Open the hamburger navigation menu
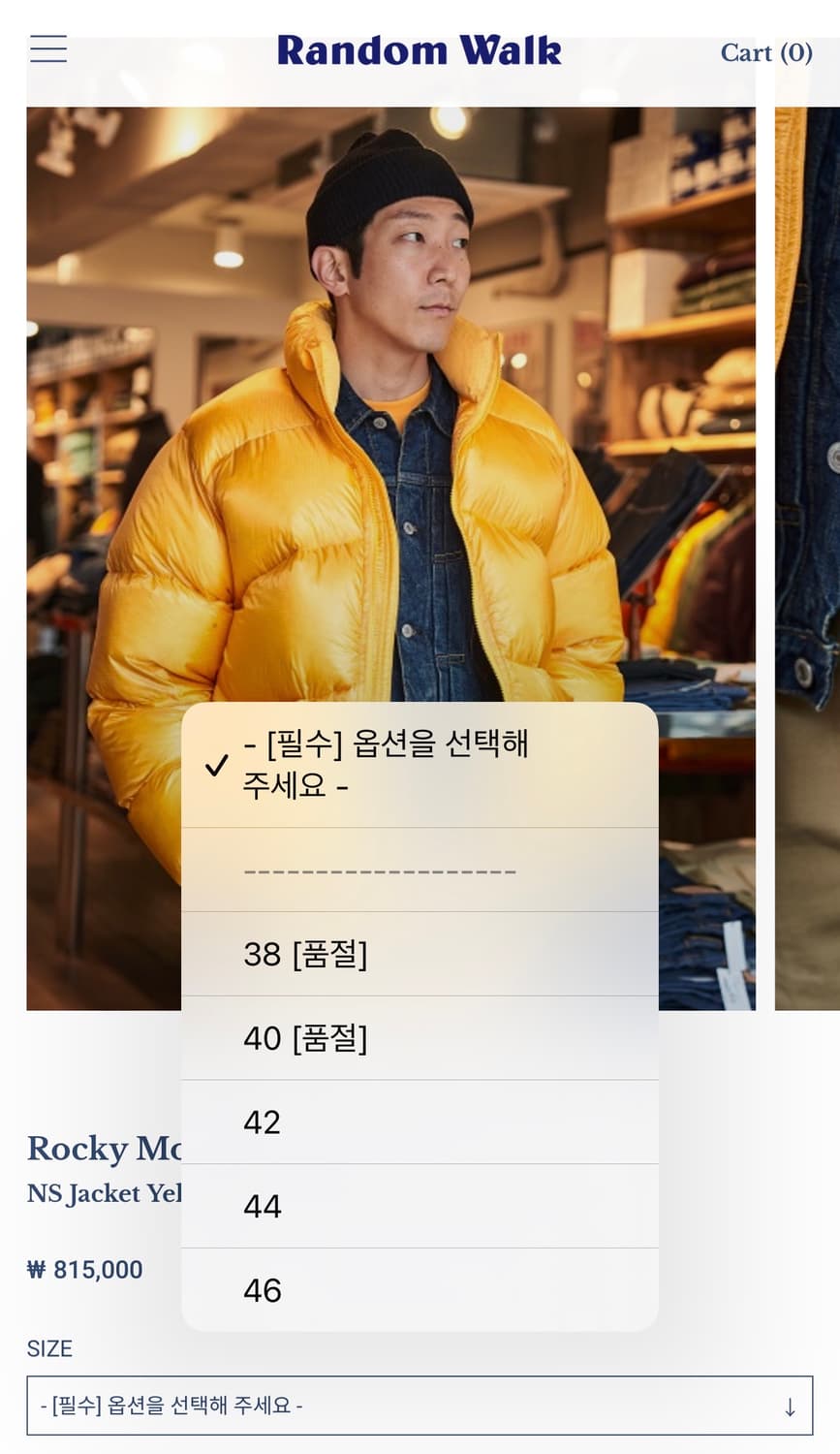The width and height of the screenshot is (840, 1454). (47, 49)
